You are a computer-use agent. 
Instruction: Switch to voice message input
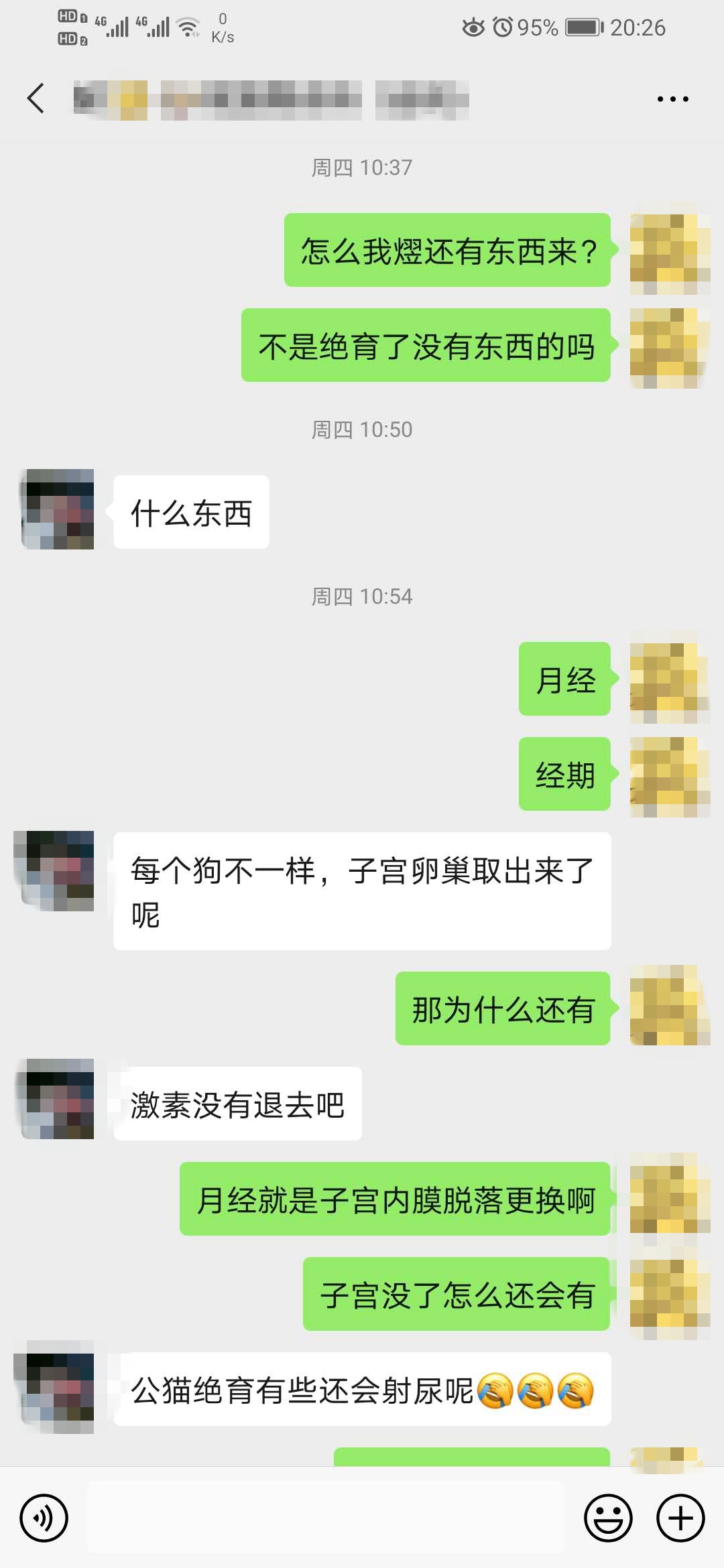(x=44, y=1518)
